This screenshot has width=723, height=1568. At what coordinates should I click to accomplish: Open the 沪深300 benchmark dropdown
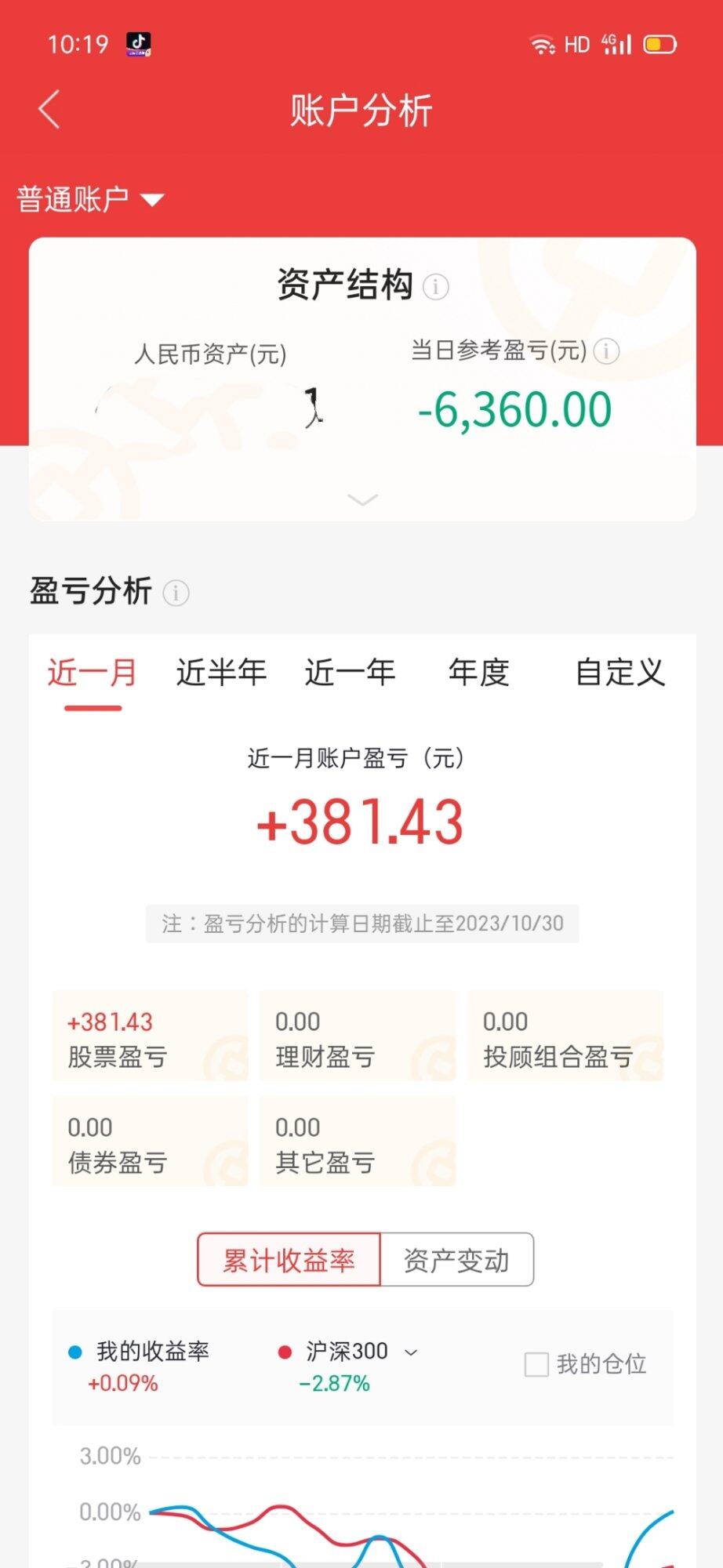[x=411, y=1352]
